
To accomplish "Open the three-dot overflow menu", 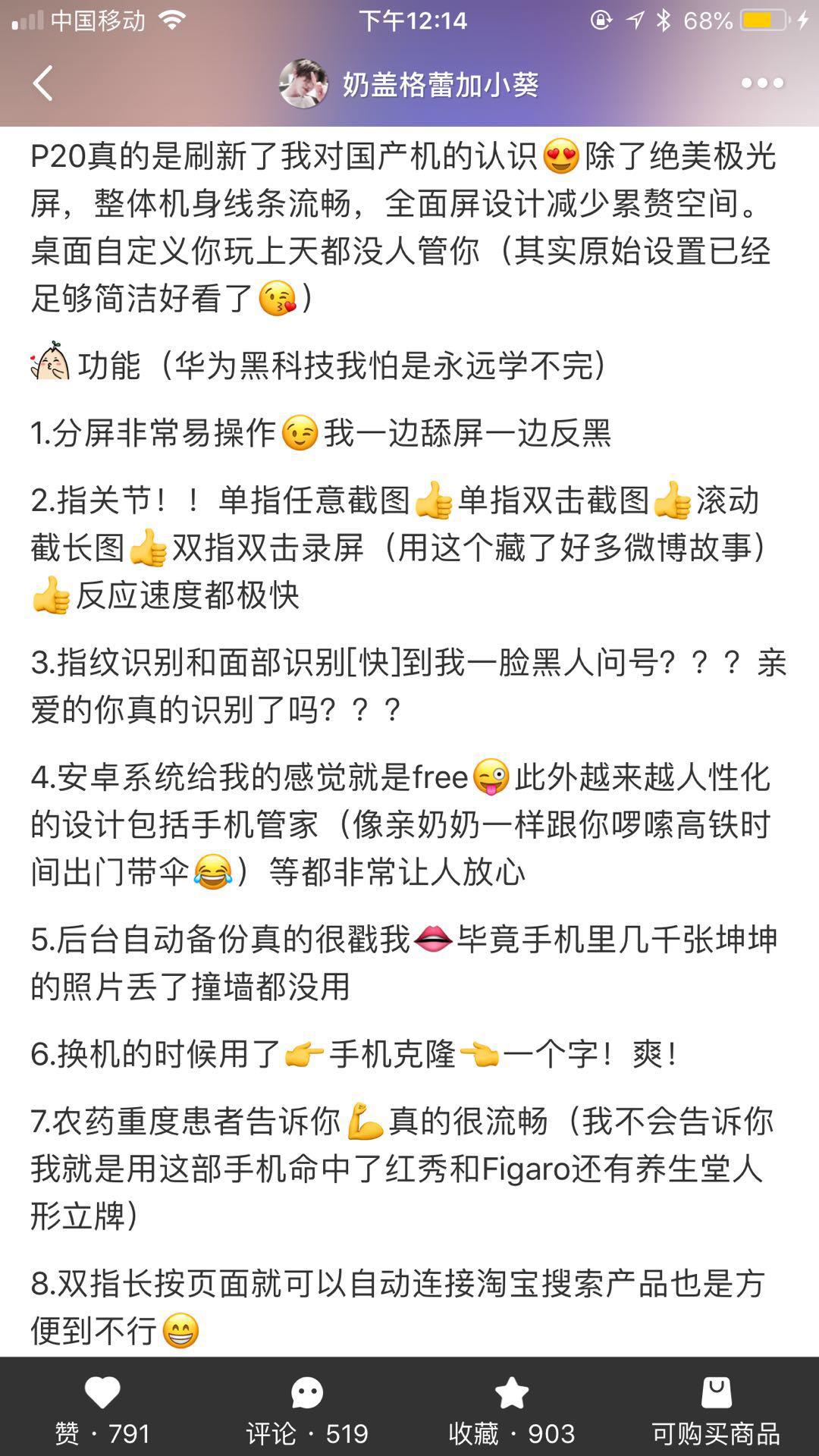I will (x=762, y=83).
